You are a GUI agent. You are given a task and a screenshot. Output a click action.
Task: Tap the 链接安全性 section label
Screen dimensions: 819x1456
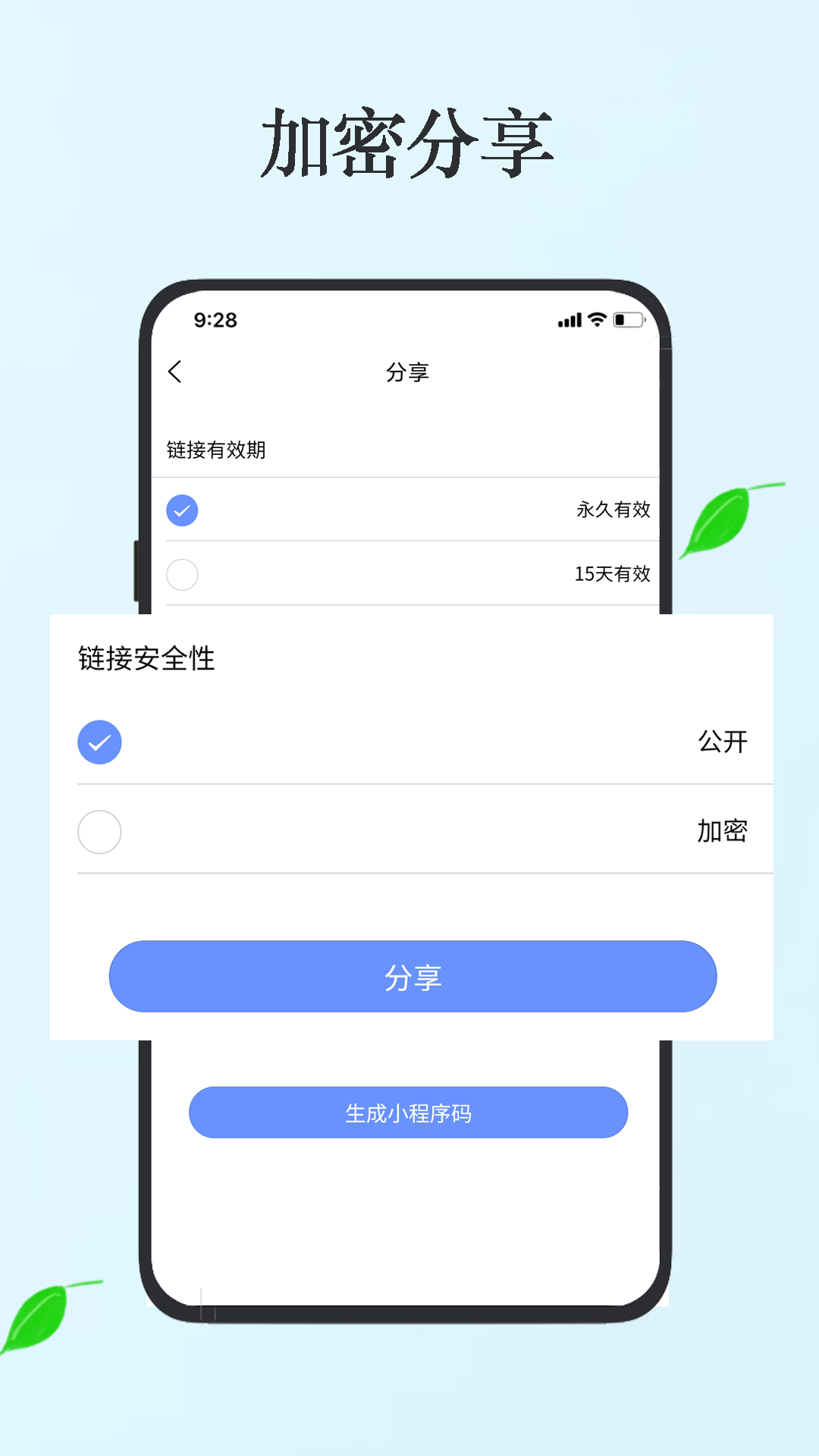tap(144, 659)
